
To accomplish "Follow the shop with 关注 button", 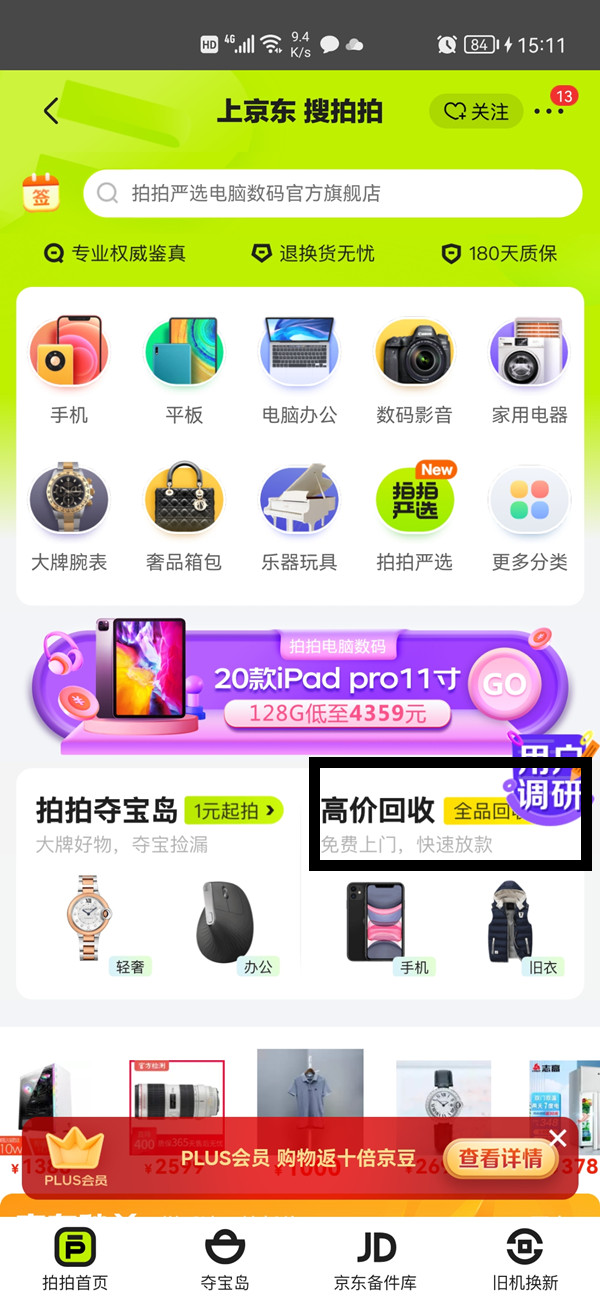I will (476, 111).
